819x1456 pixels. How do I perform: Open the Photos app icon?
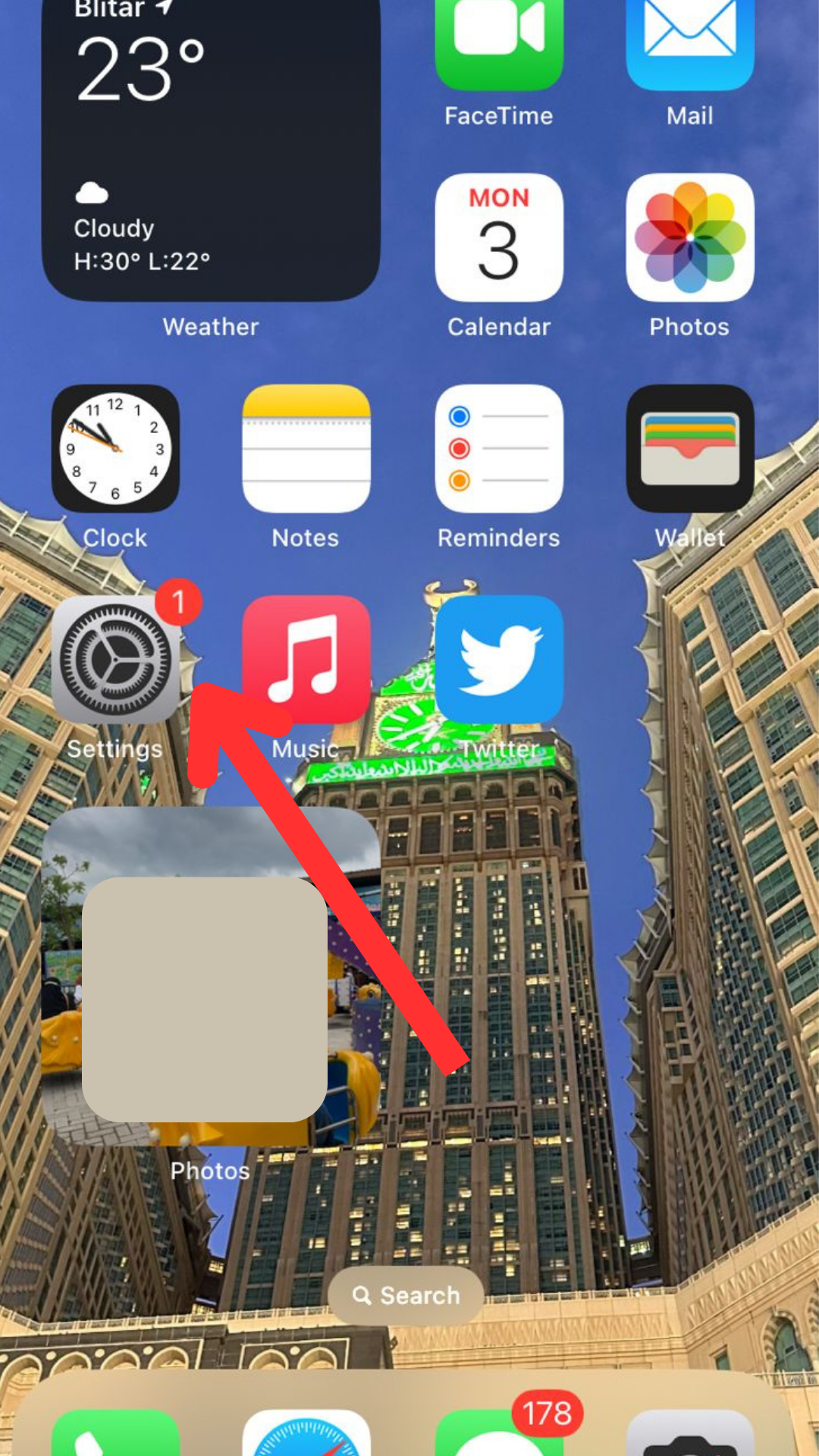point(690,237)
